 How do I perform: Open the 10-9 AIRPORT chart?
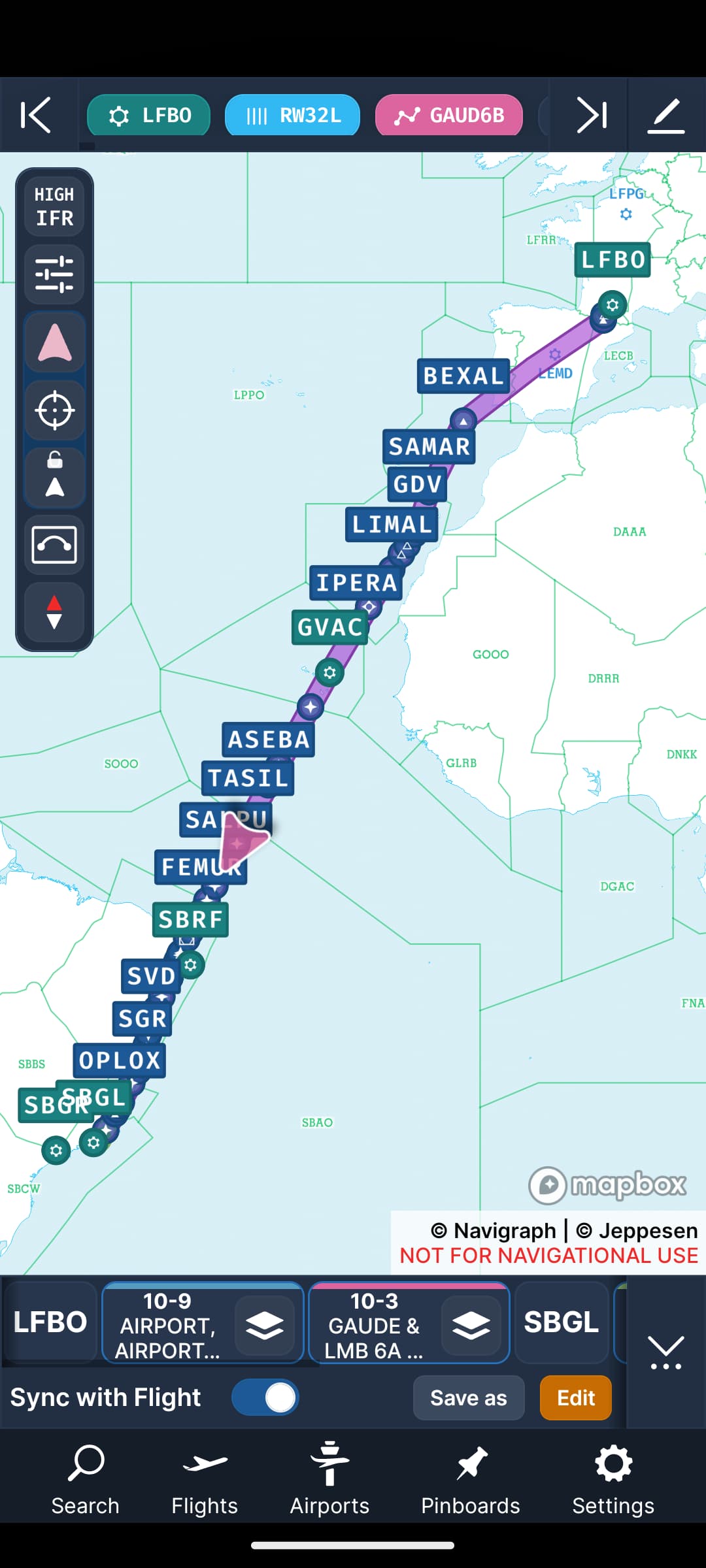[x=167, y=1325]
